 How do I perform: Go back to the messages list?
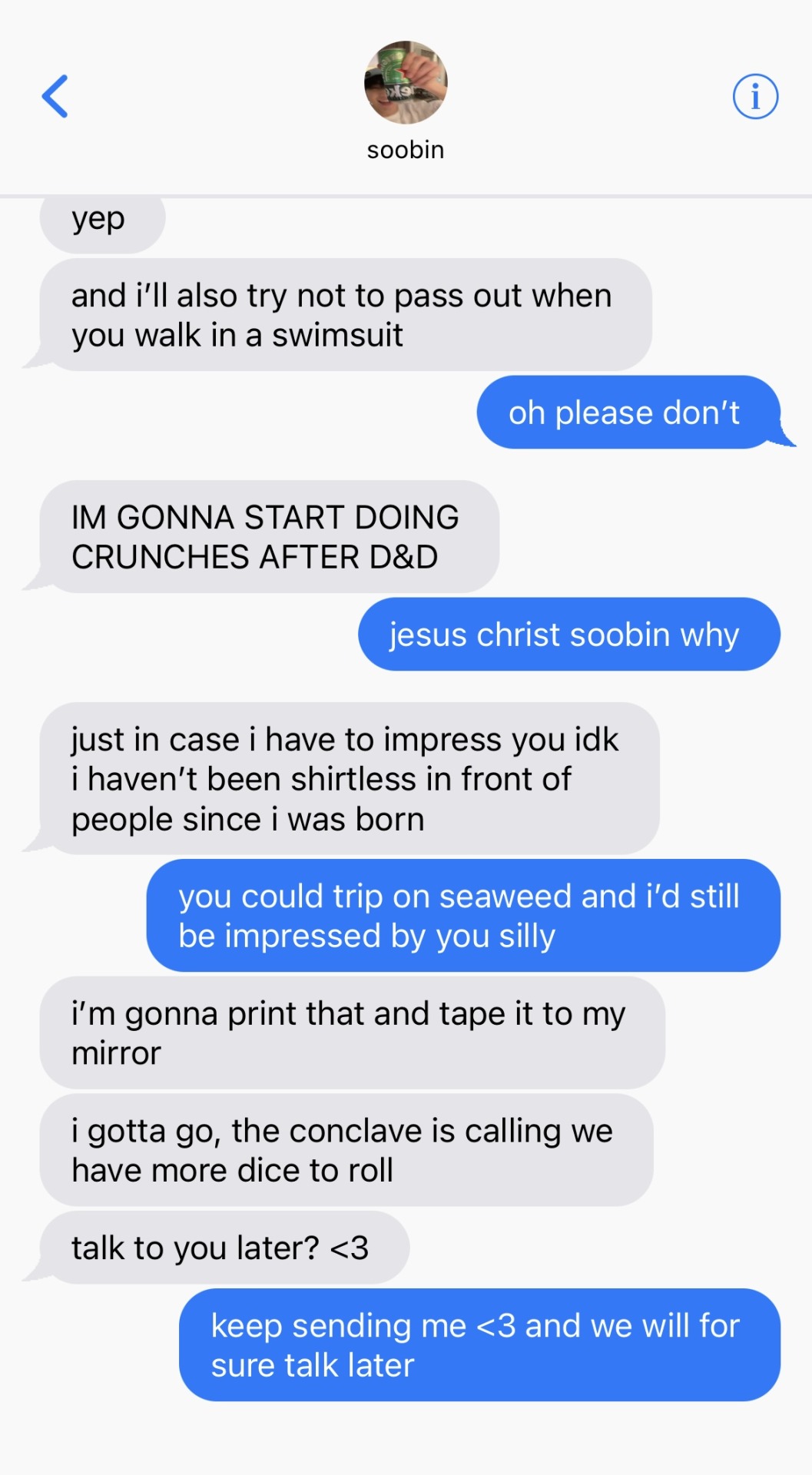[55, 97]
